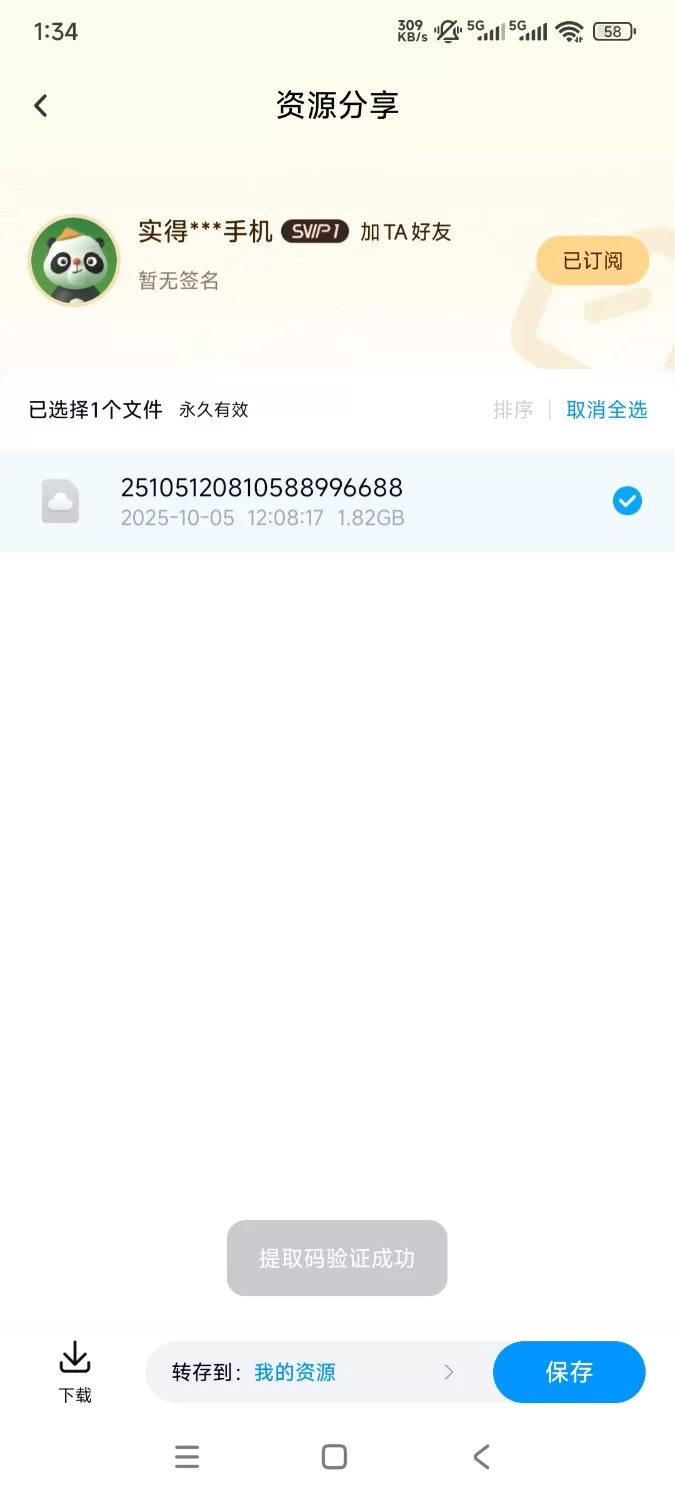Open the 排序 sort option
675x1500 pixels.
[x=512, y=410]
